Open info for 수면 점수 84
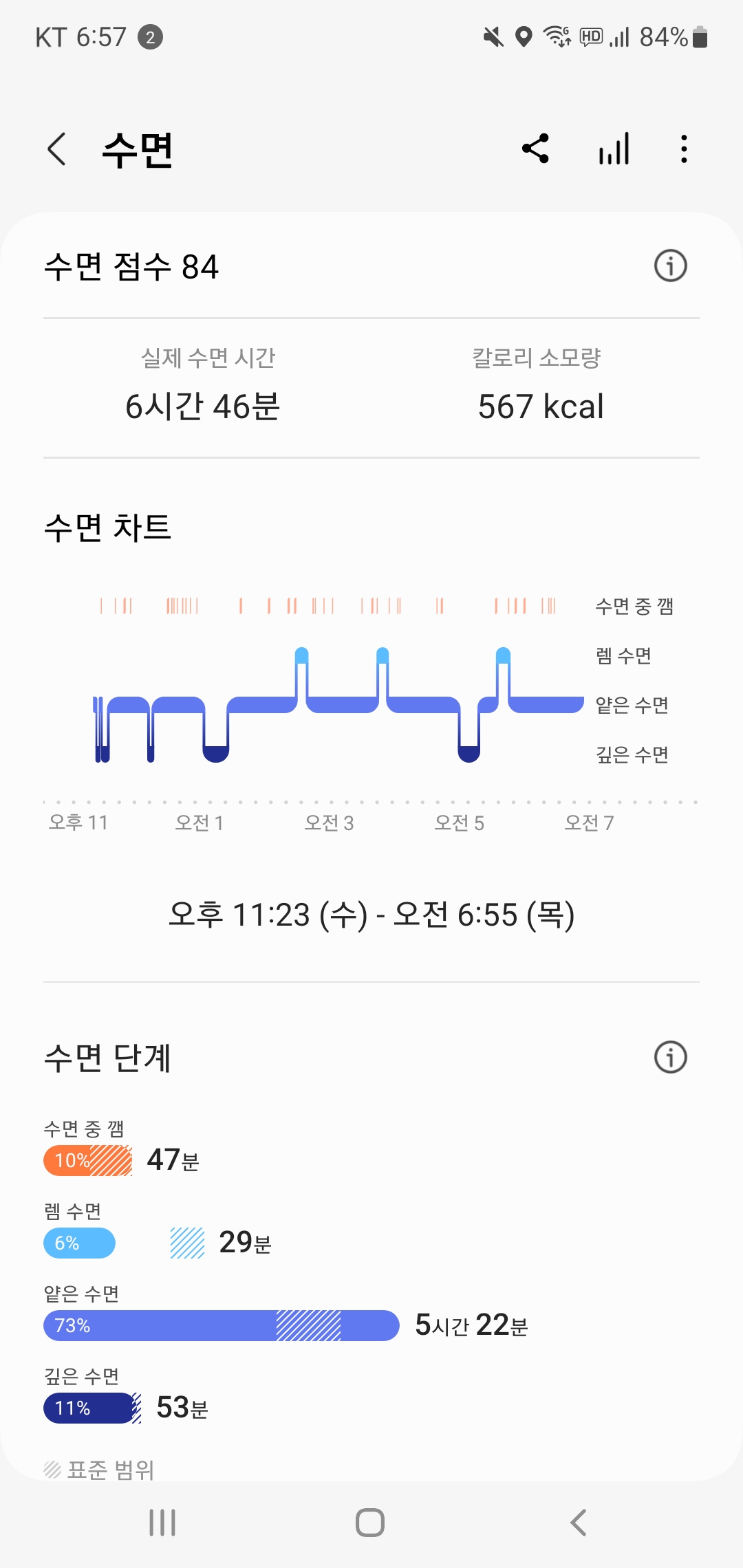The width and height of the screenshot is (743, 1568). [x=671, y=265]
